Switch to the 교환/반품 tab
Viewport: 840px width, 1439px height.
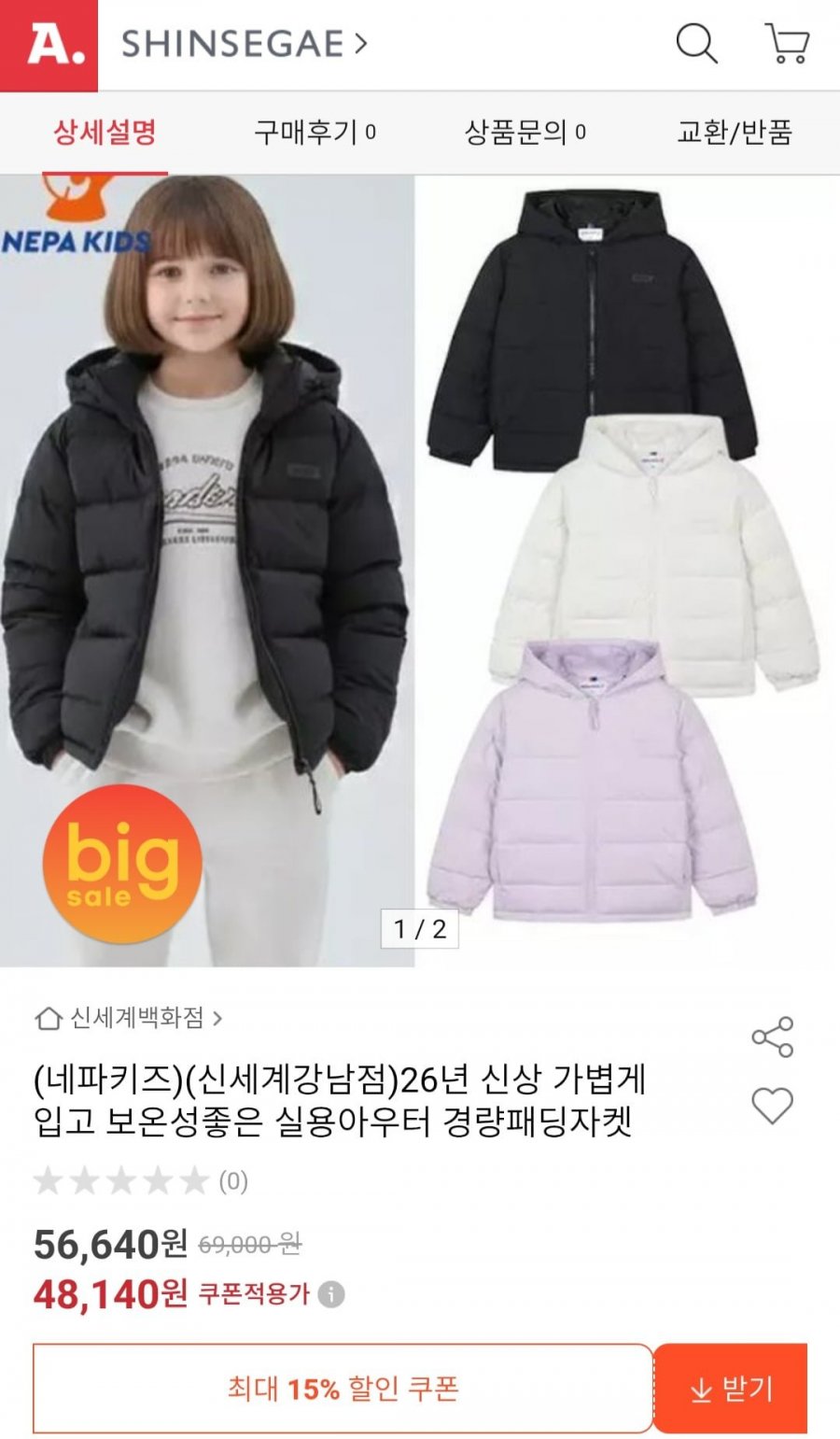click(x=735, y=133)
